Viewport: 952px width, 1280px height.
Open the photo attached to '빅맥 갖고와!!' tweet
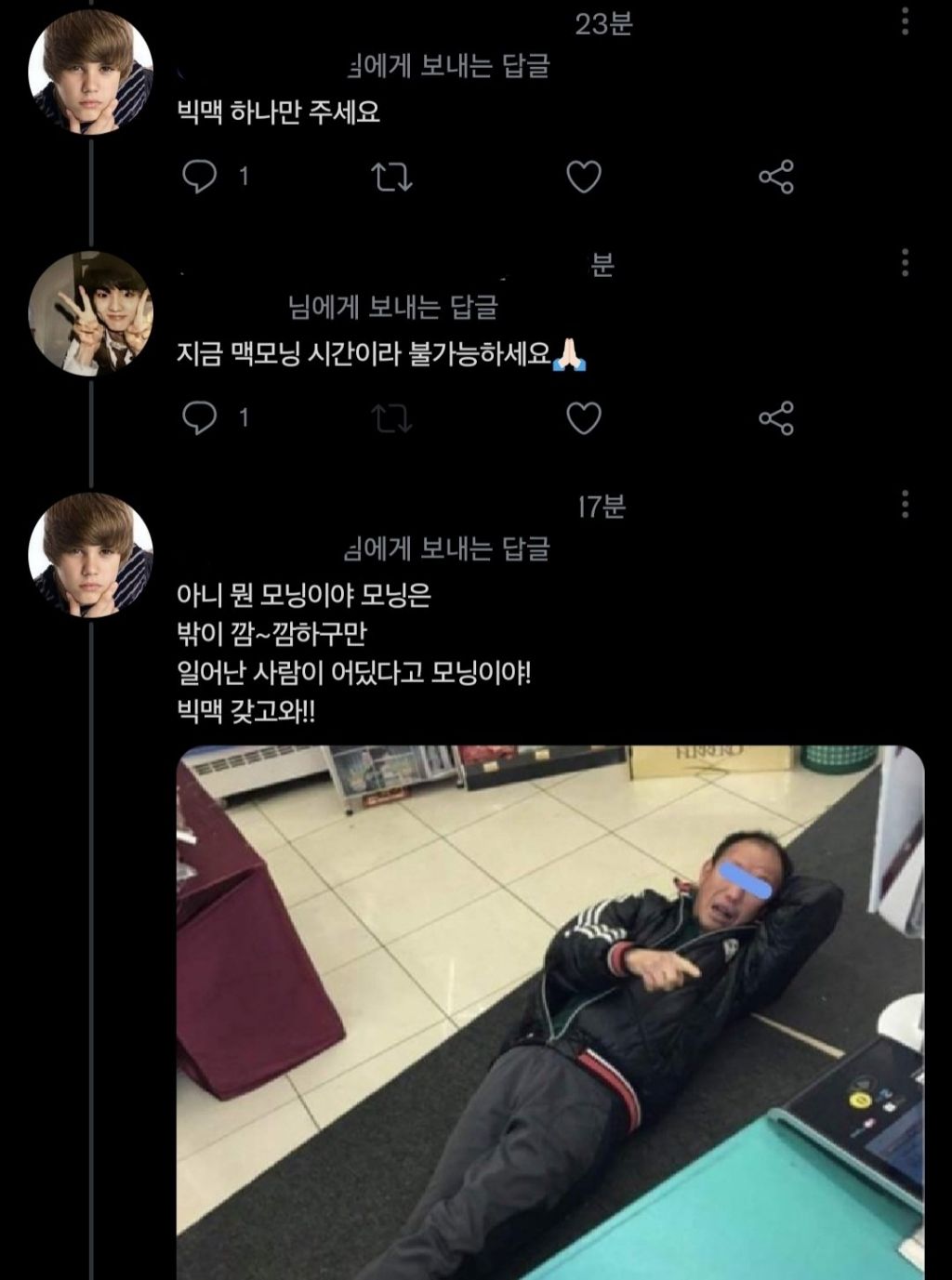pos(550,1011)
